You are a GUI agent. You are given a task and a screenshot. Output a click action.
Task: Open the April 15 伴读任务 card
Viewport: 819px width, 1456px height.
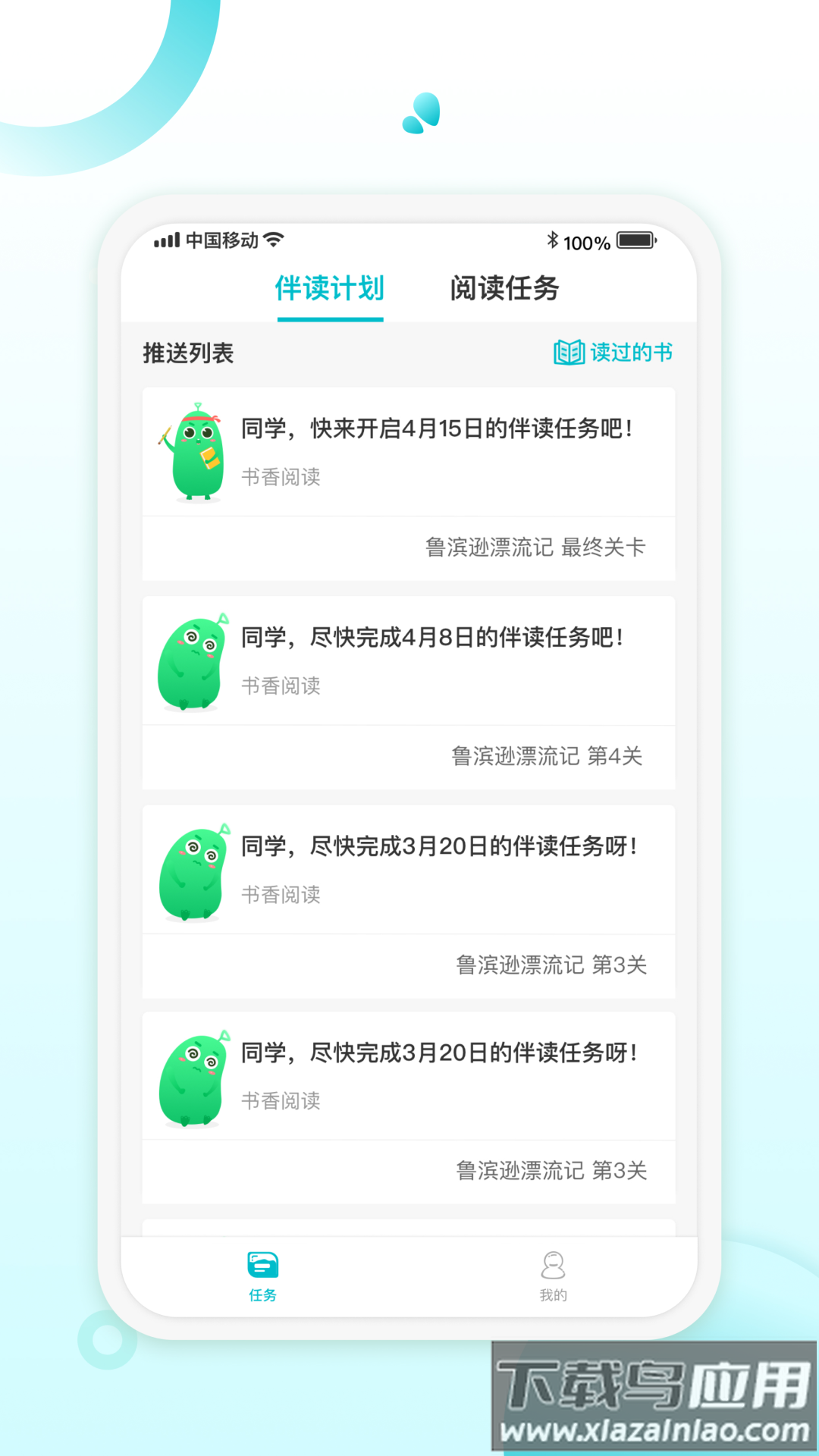pyautogui.click(x=436, y=427)
